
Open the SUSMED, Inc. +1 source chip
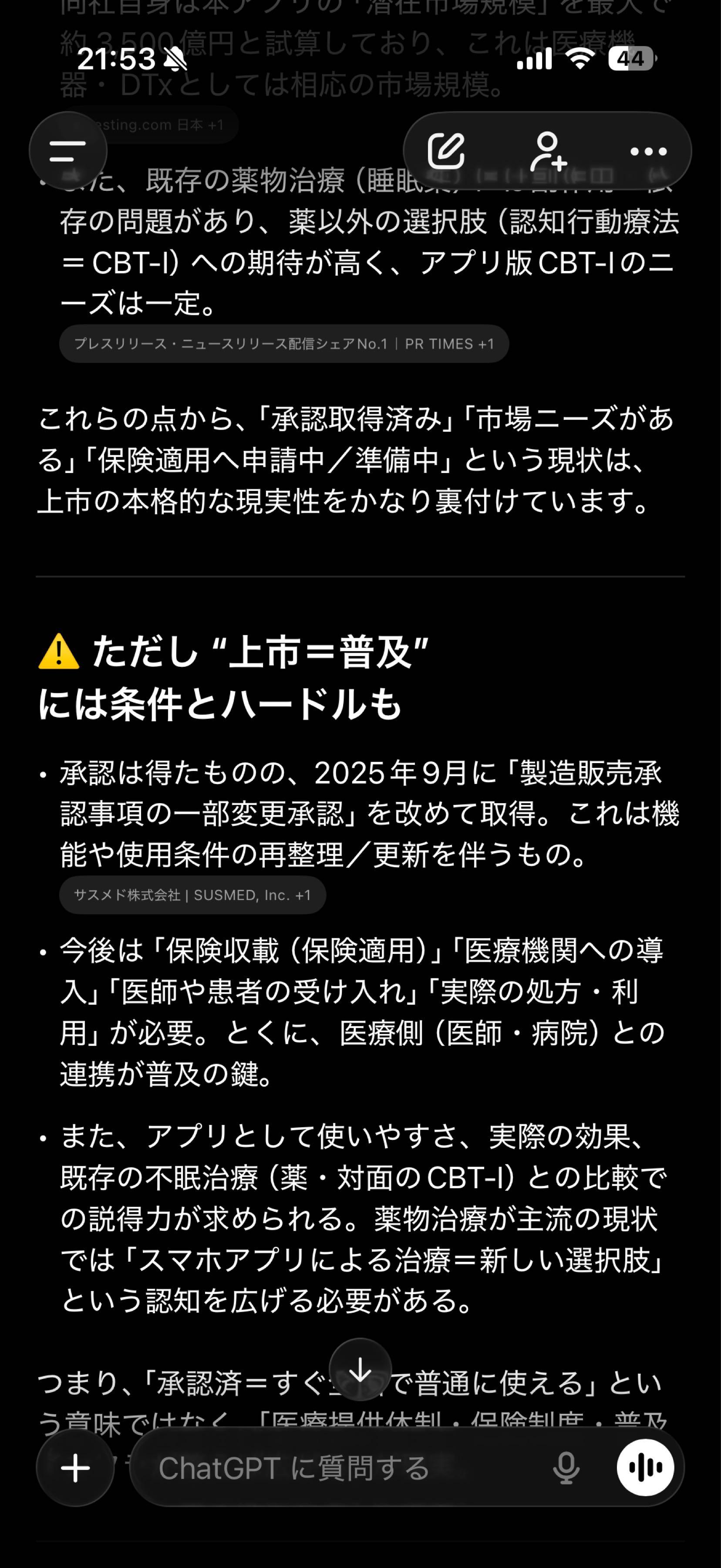click(x=192, y=895)
